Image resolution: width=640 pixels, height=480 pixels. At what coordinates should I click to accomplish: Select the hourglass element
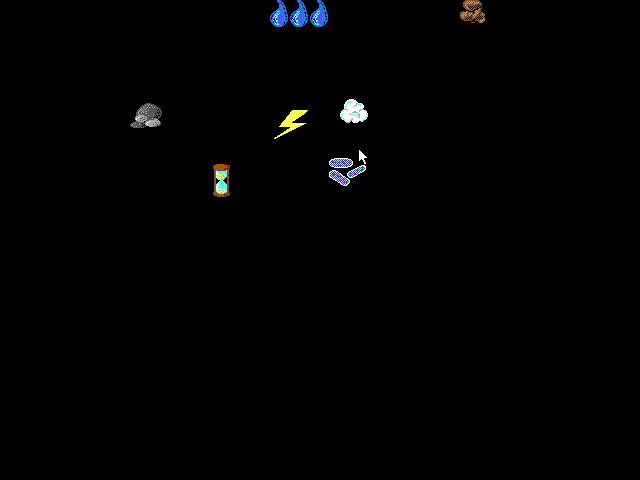point(221,180)
